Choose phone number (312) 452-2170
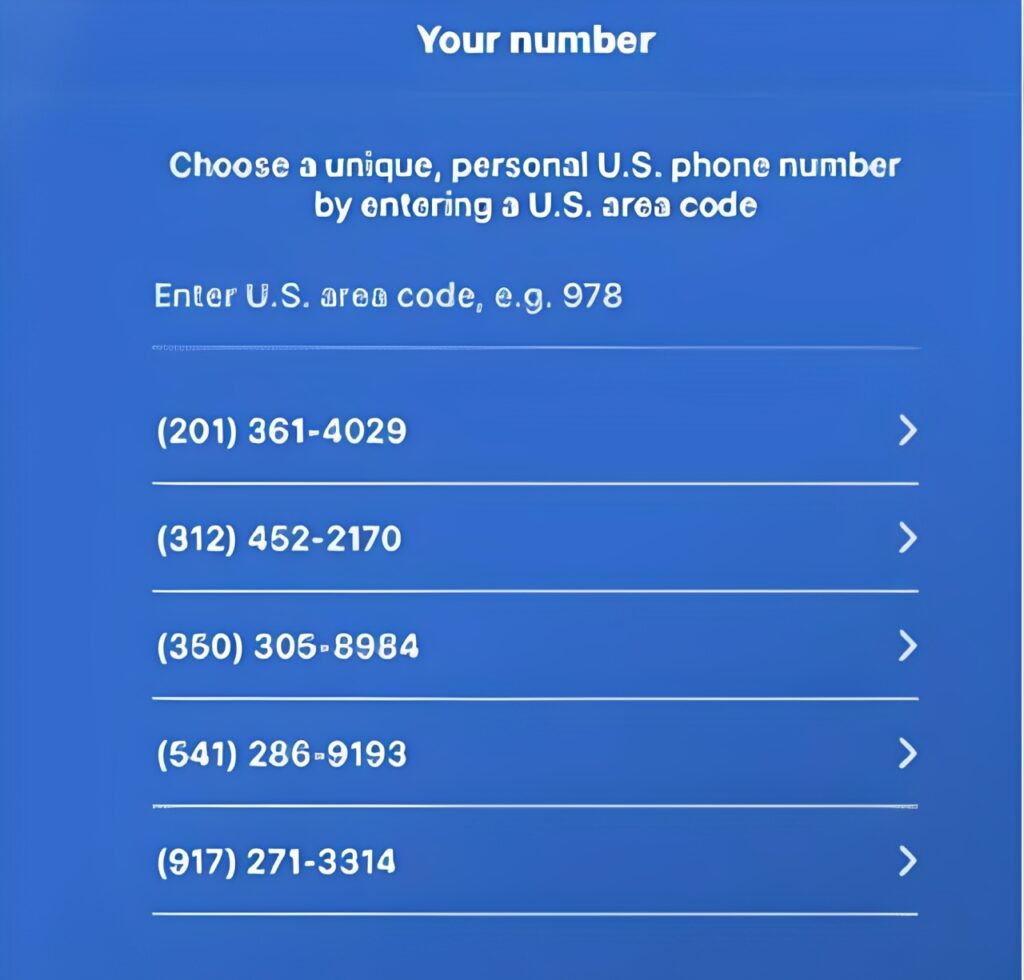The height and width of the screenshot is (980, 1024). coord(535,539)
